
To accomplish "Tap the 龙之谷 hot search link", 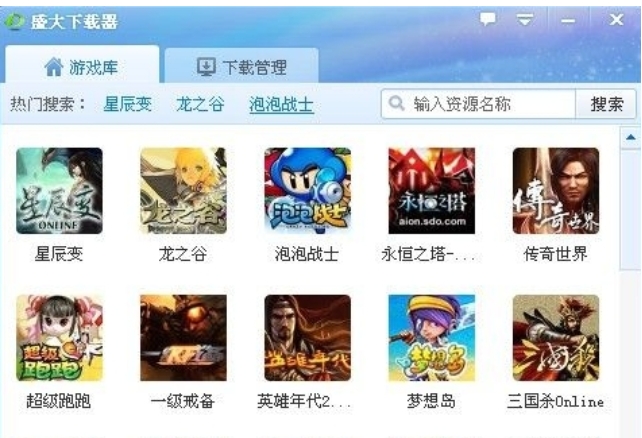I will (200, 104).
